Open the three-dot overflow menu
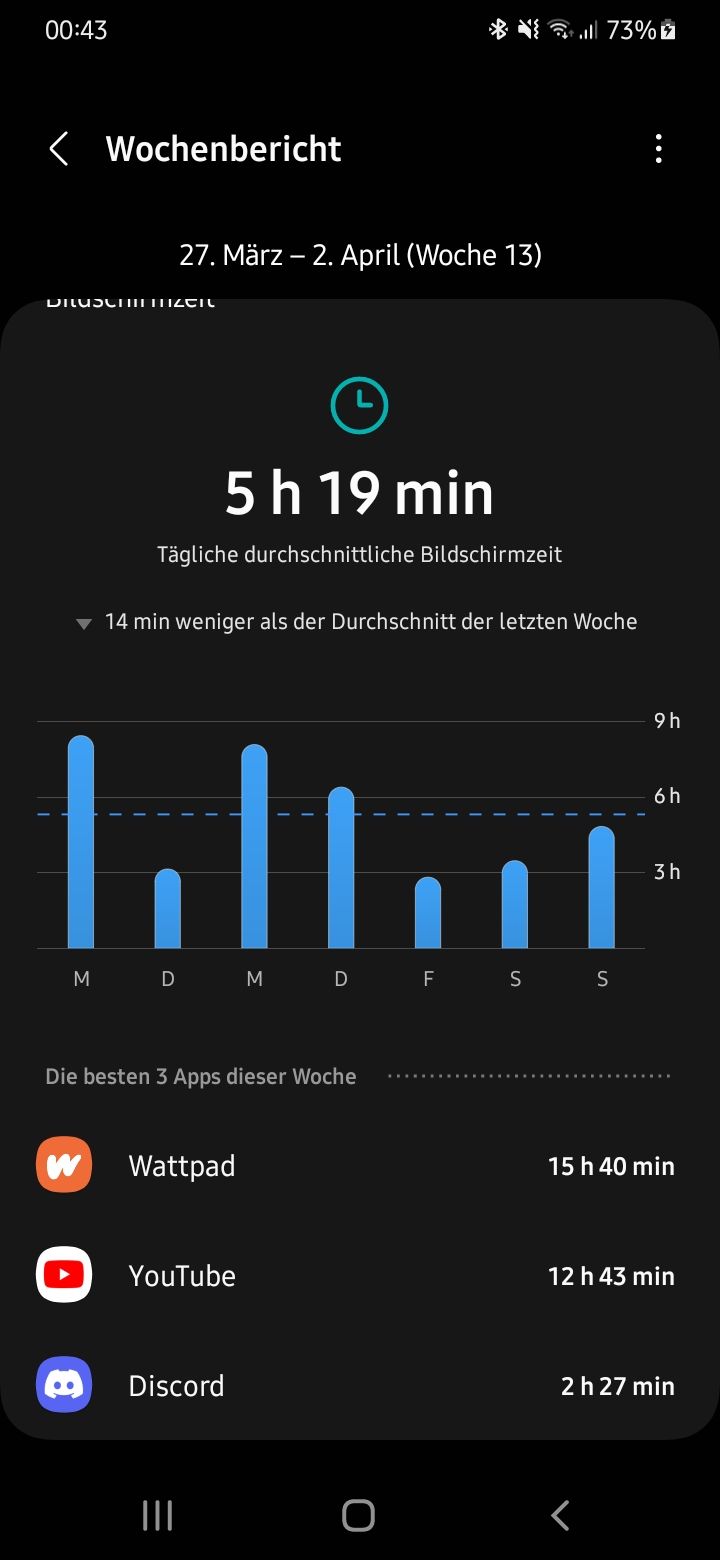 [x=658, y=149]
